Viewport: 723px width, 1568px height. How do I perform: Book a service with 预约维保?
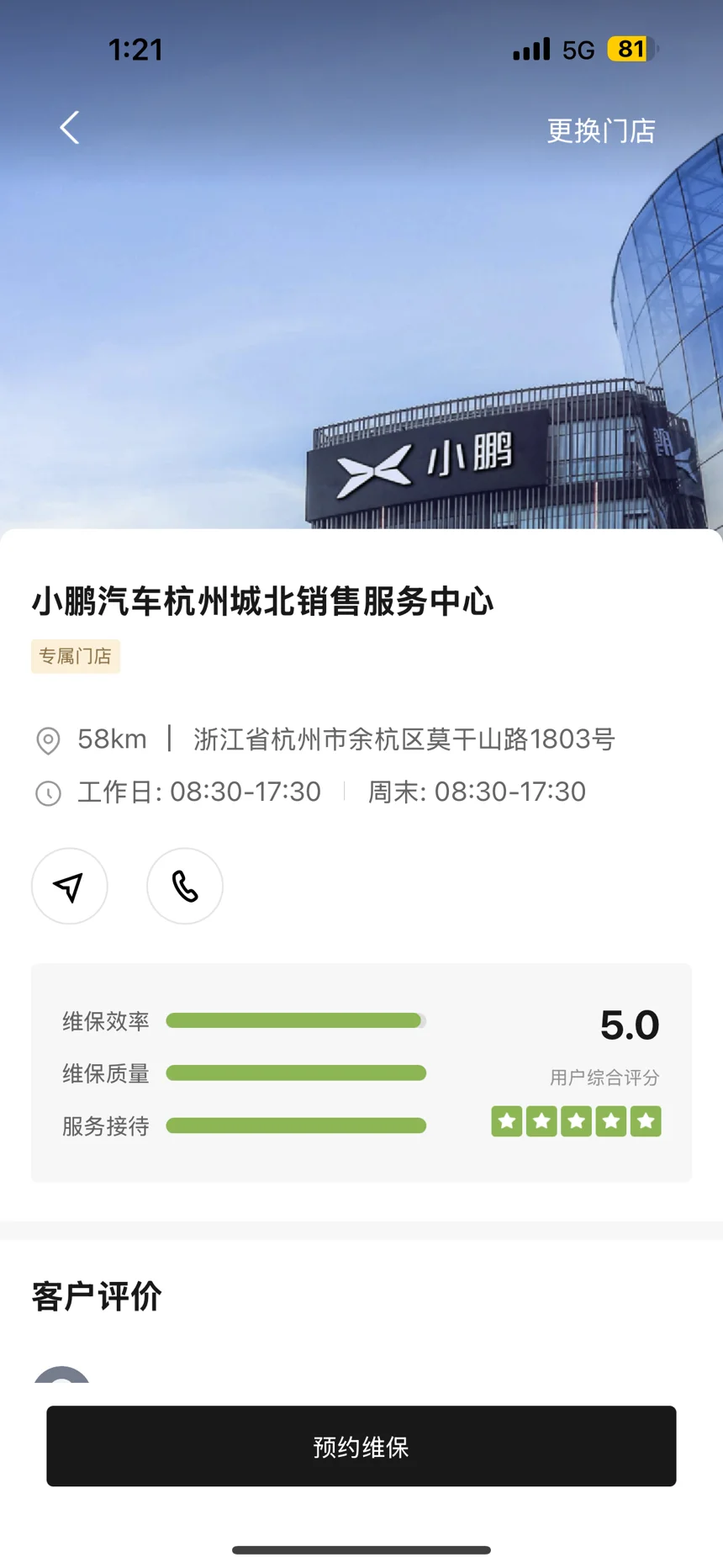(361, 1446)
